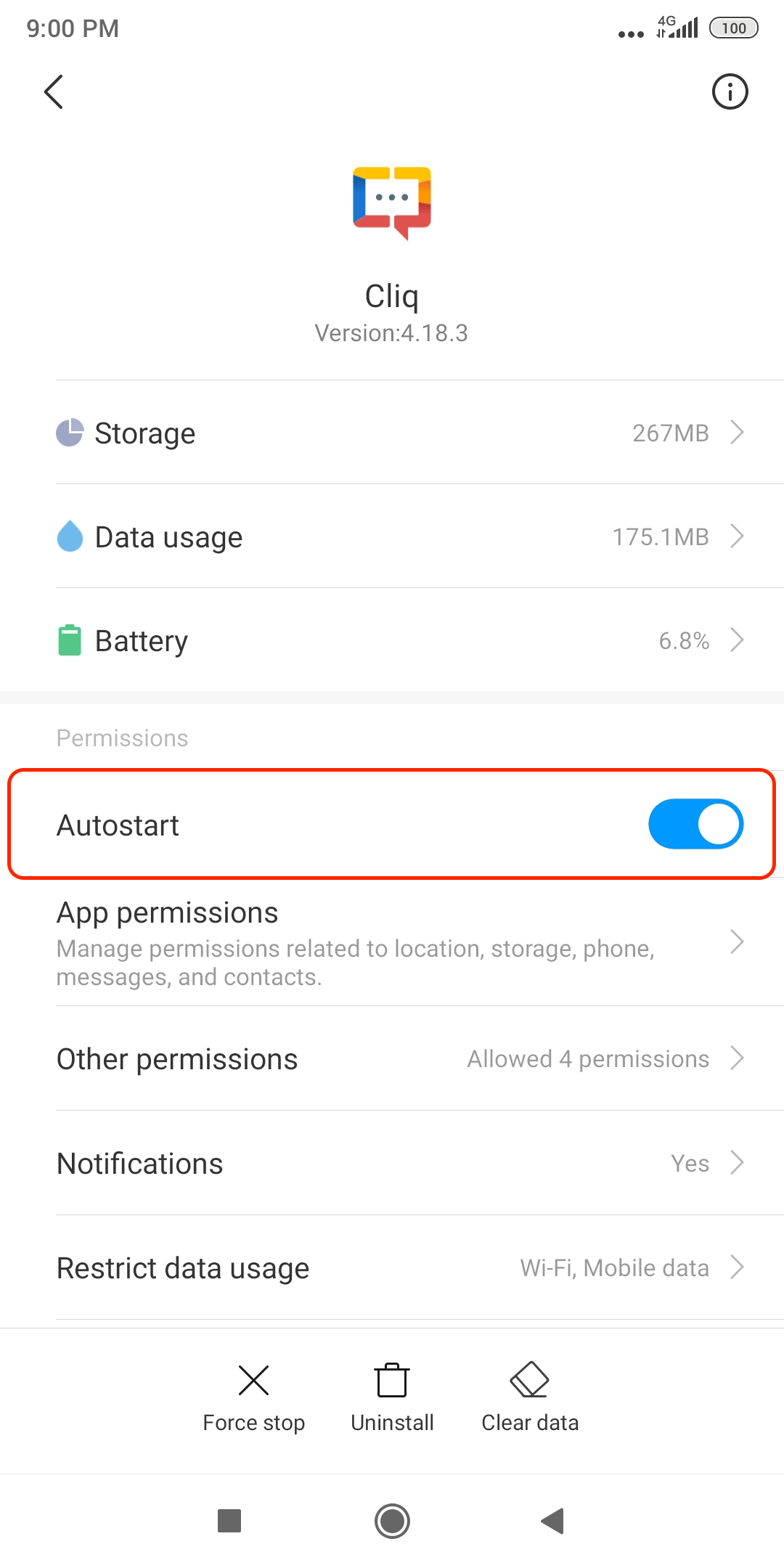This screenshot has height=1568, width=784.
Task: Uninstall the Cliq app
Action: point(392,1397)
